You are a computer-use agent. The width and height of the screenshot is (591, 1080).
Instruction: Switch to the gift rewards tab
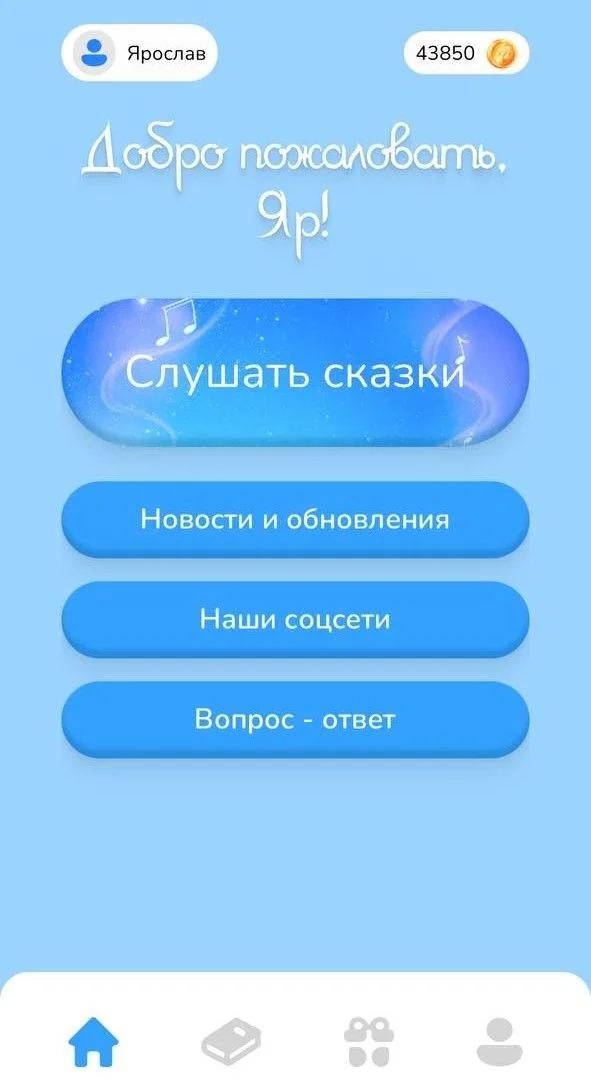369,1041
